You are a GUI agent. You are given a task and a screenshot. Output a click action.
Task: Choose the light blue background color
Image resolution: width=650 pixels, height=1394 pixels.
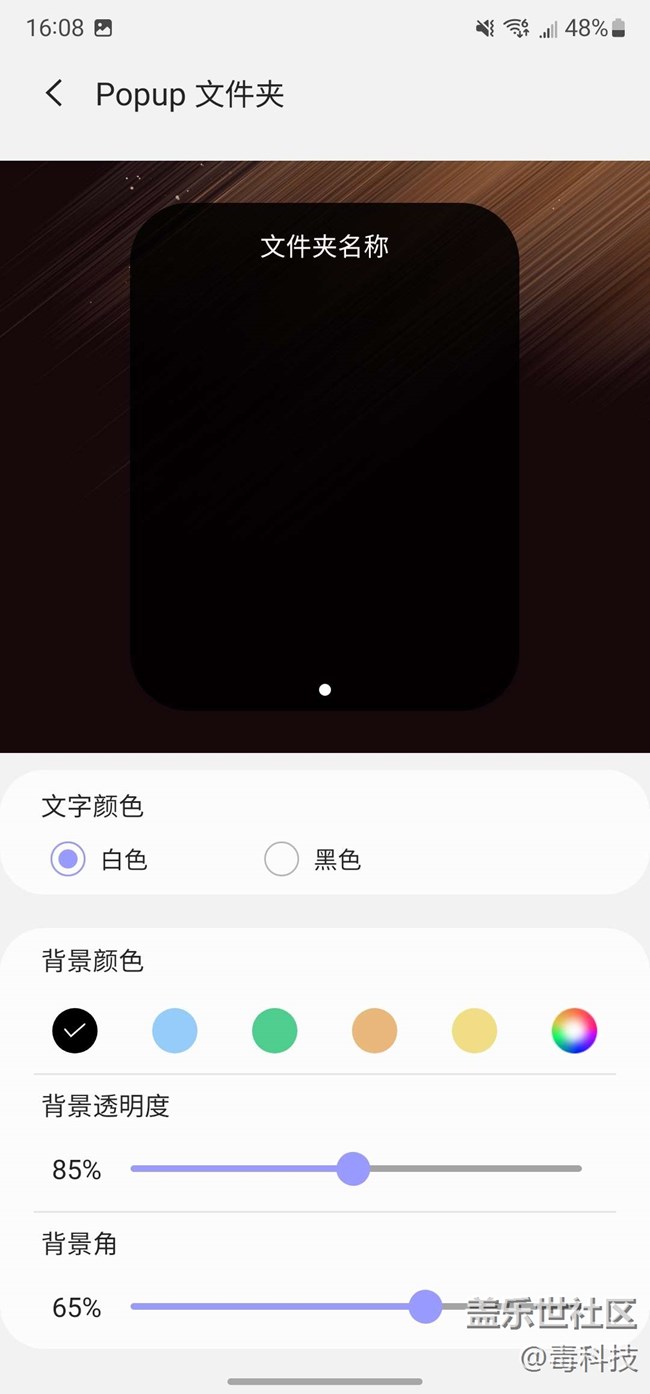click(175, 1030)
